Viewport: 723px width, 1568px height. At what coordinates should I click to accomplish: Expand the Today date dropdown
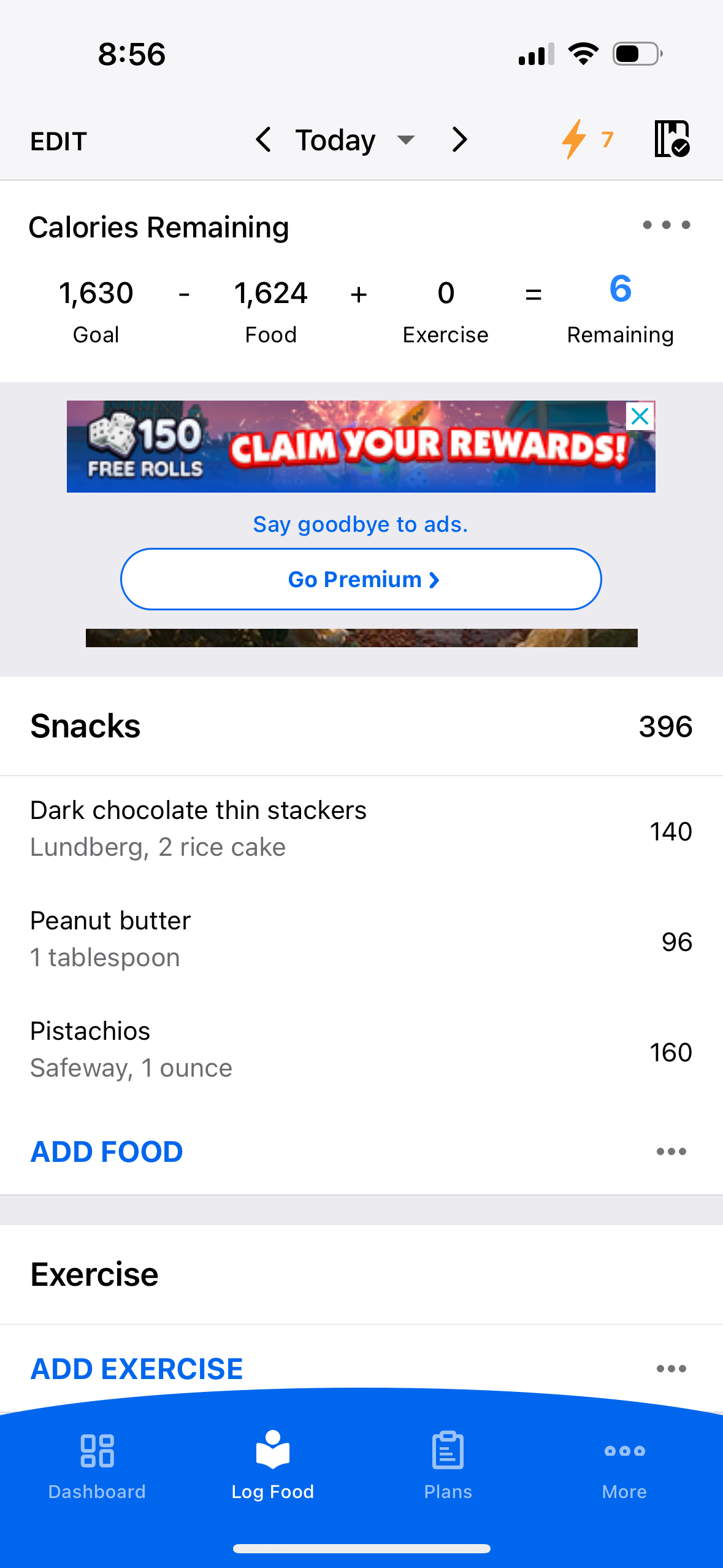tap(406, 140)
